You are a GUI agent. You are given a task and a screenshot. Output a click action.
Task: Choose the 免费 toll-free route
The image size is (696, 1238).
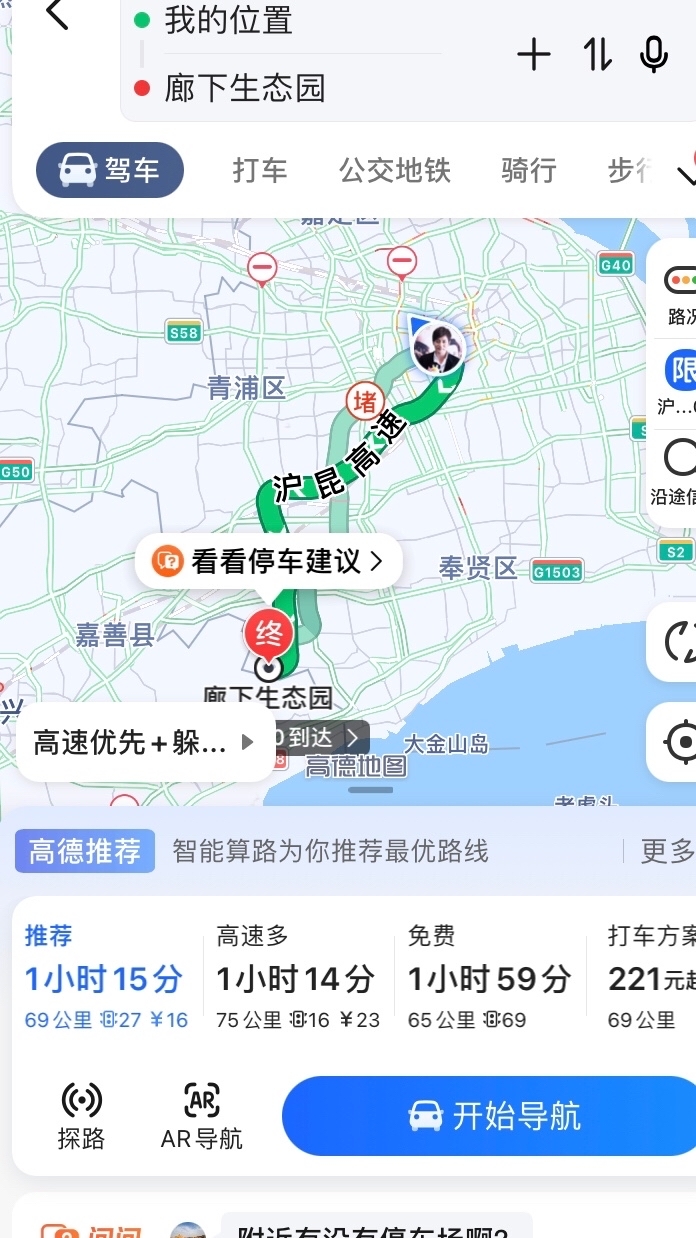tap(488, 977)
